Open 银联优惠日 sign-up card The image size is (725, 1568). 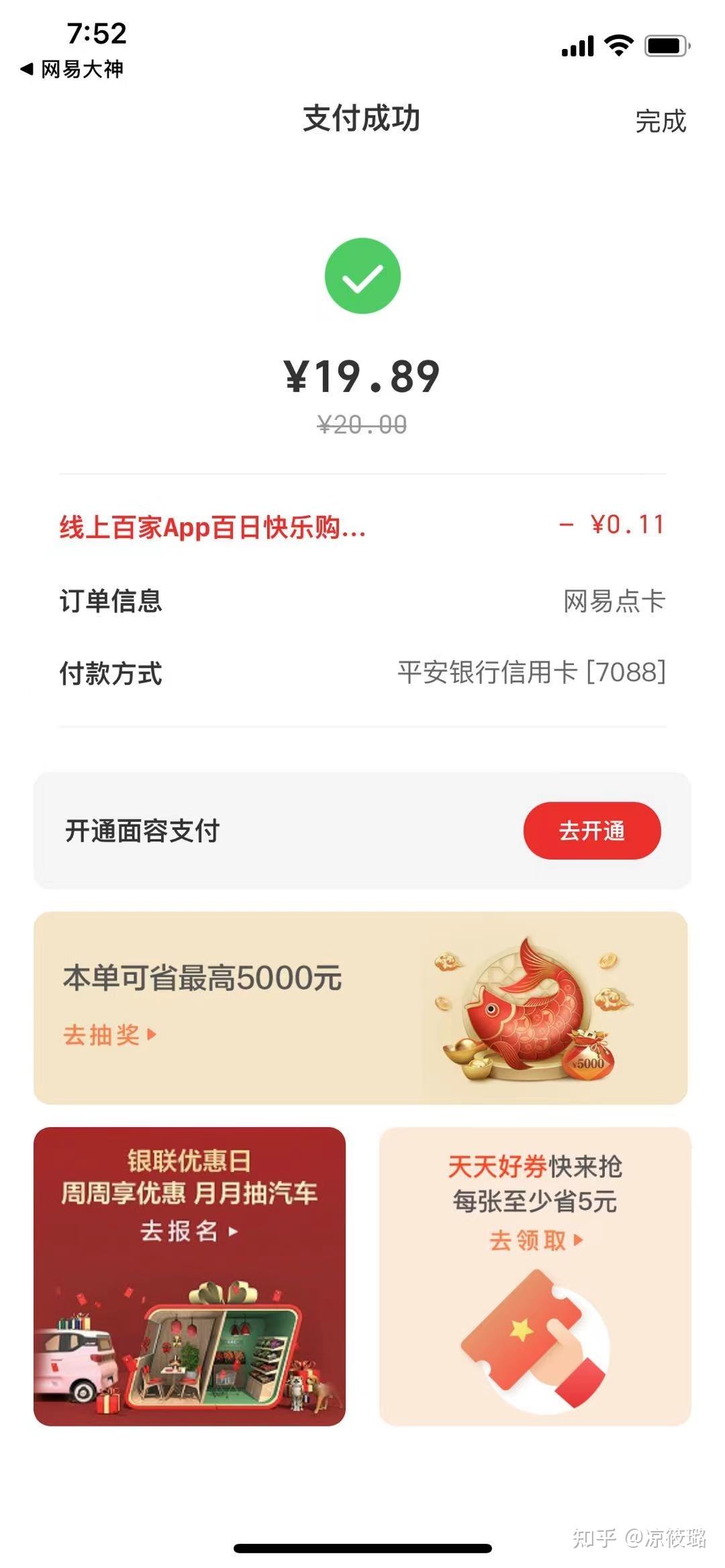tap(189, 1276)
